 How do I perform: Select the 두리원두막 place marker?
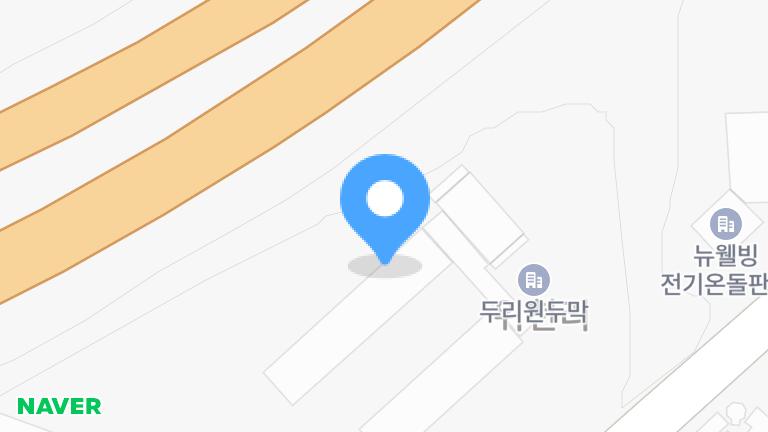534,278
